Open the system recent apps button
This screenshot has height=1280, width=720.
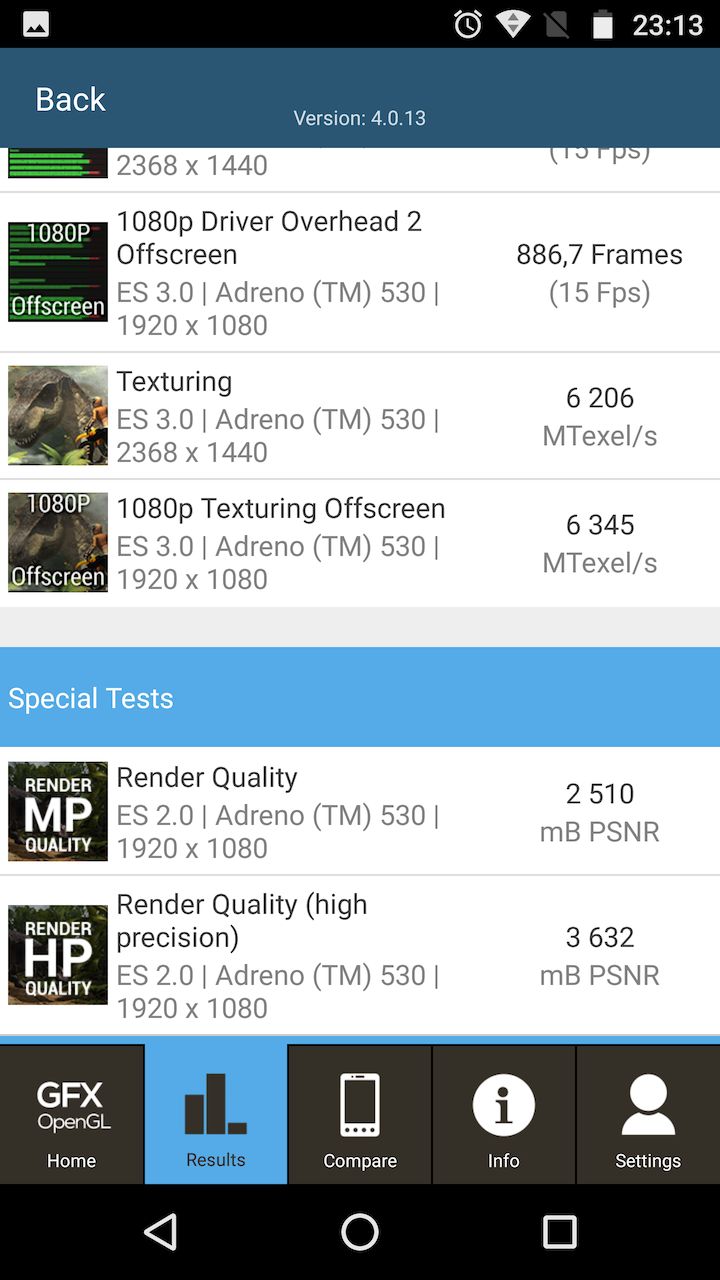point(559,1232)
